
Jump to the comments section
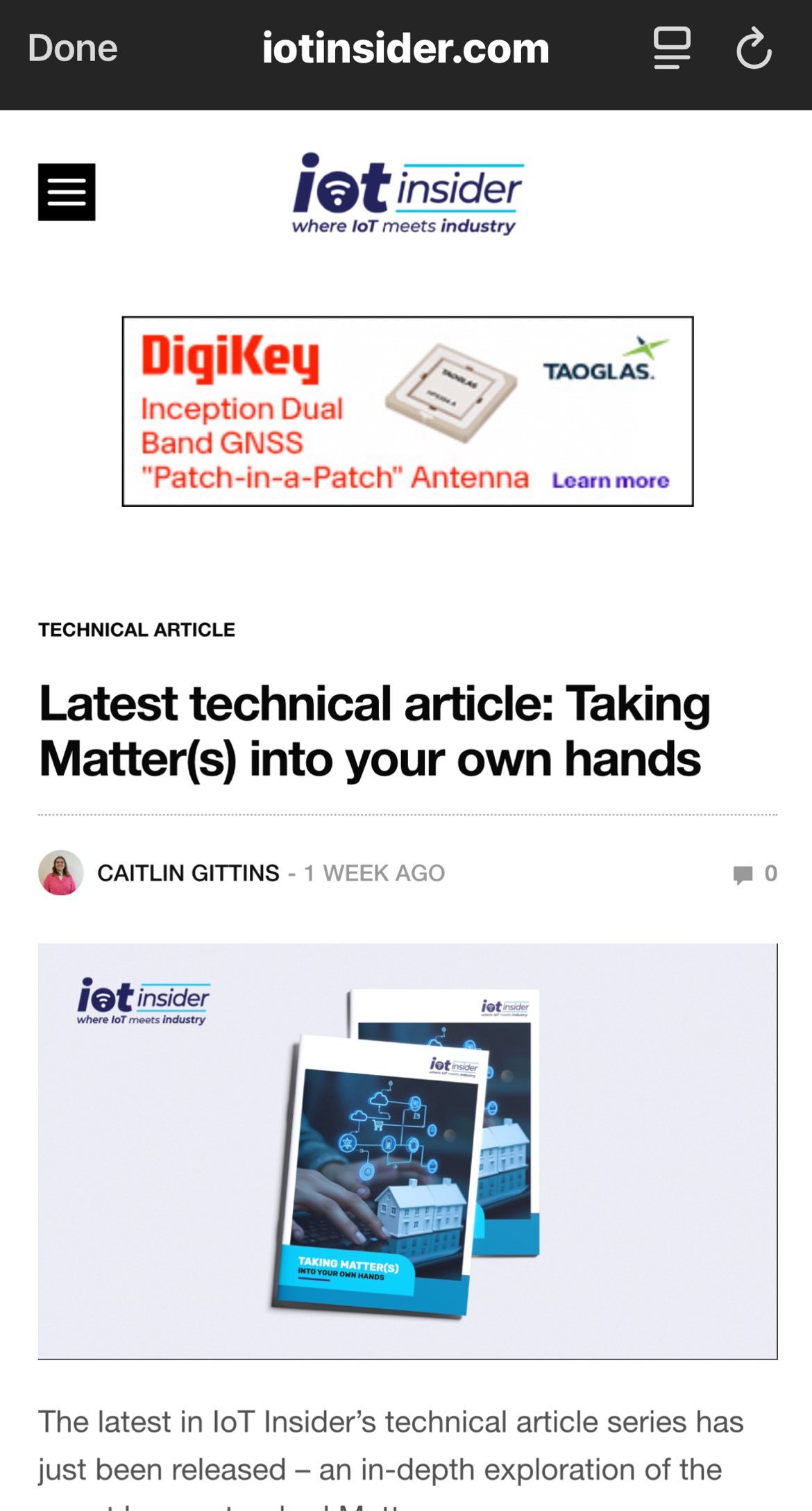[x=754, y=874]
